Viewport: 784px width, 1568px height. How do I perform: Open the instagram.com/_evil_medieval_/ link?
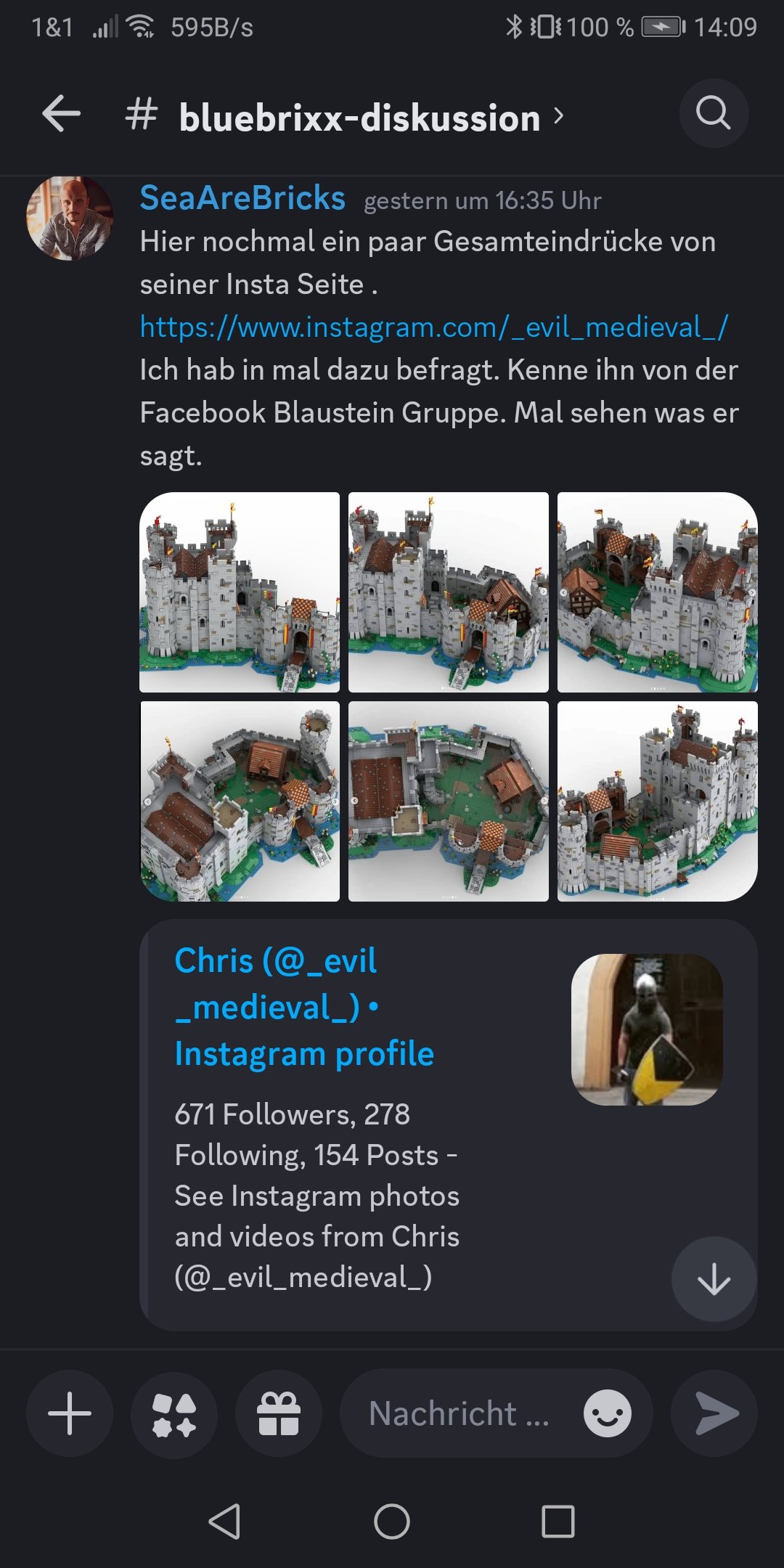[x=433, y=327]
